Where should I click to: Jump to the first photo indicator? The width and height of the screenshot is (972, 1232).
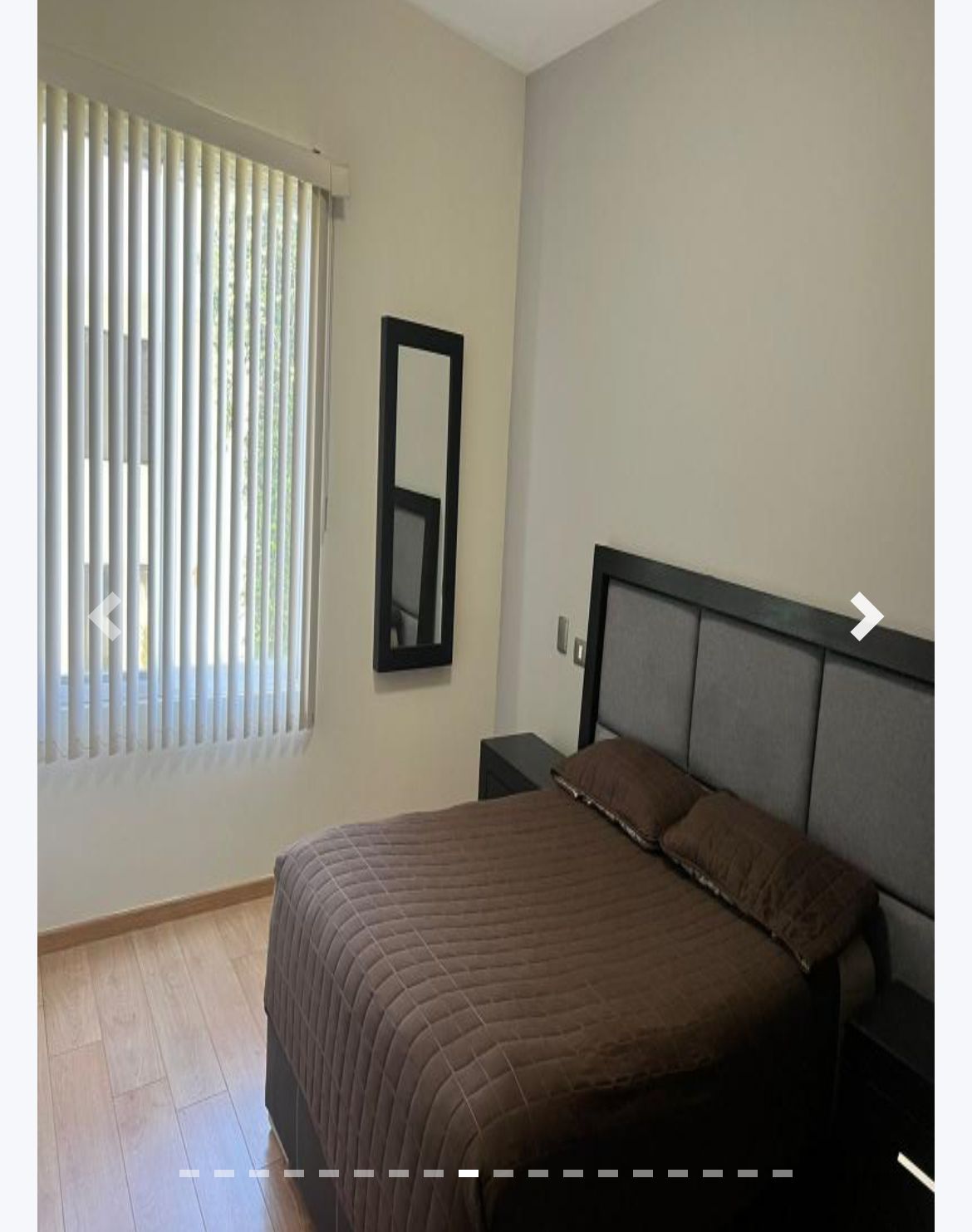189,1173
